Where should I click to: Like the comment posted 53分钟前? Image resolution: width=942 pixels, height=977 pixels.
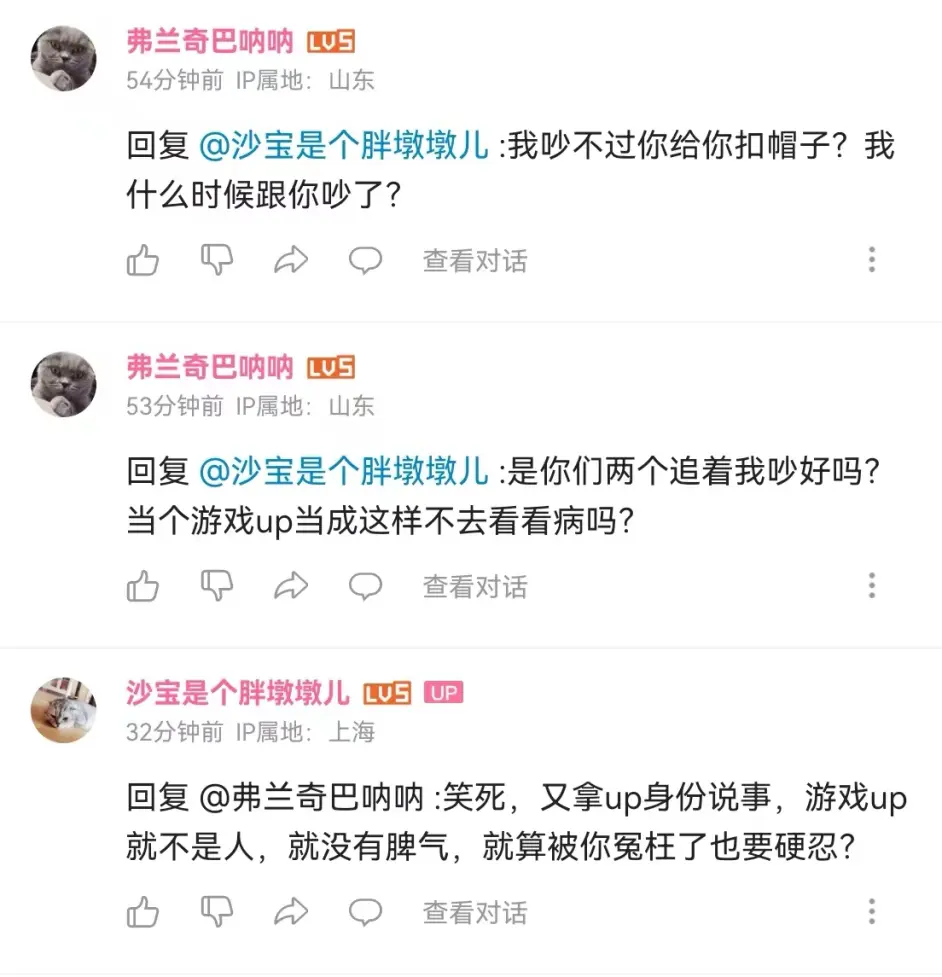[x=143, y=586]
